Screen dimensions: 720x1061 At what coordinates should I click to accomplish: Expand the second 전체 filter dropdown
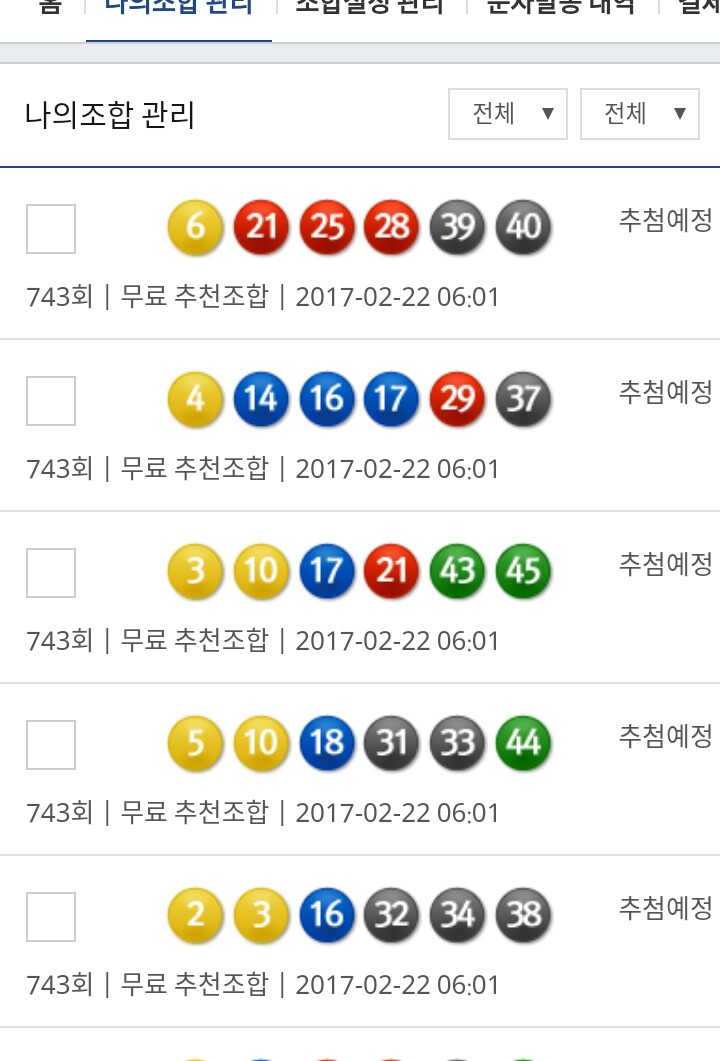[x=639, y=114]
